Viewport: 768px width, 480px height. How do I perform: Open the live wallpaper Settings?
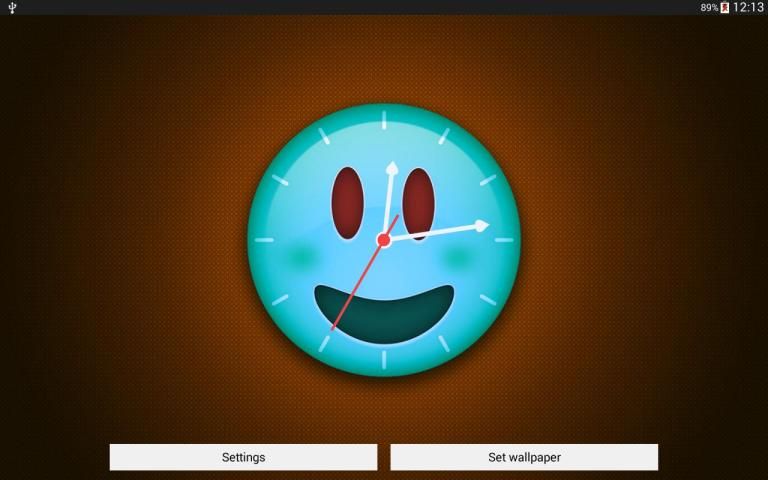click(243, 457)
